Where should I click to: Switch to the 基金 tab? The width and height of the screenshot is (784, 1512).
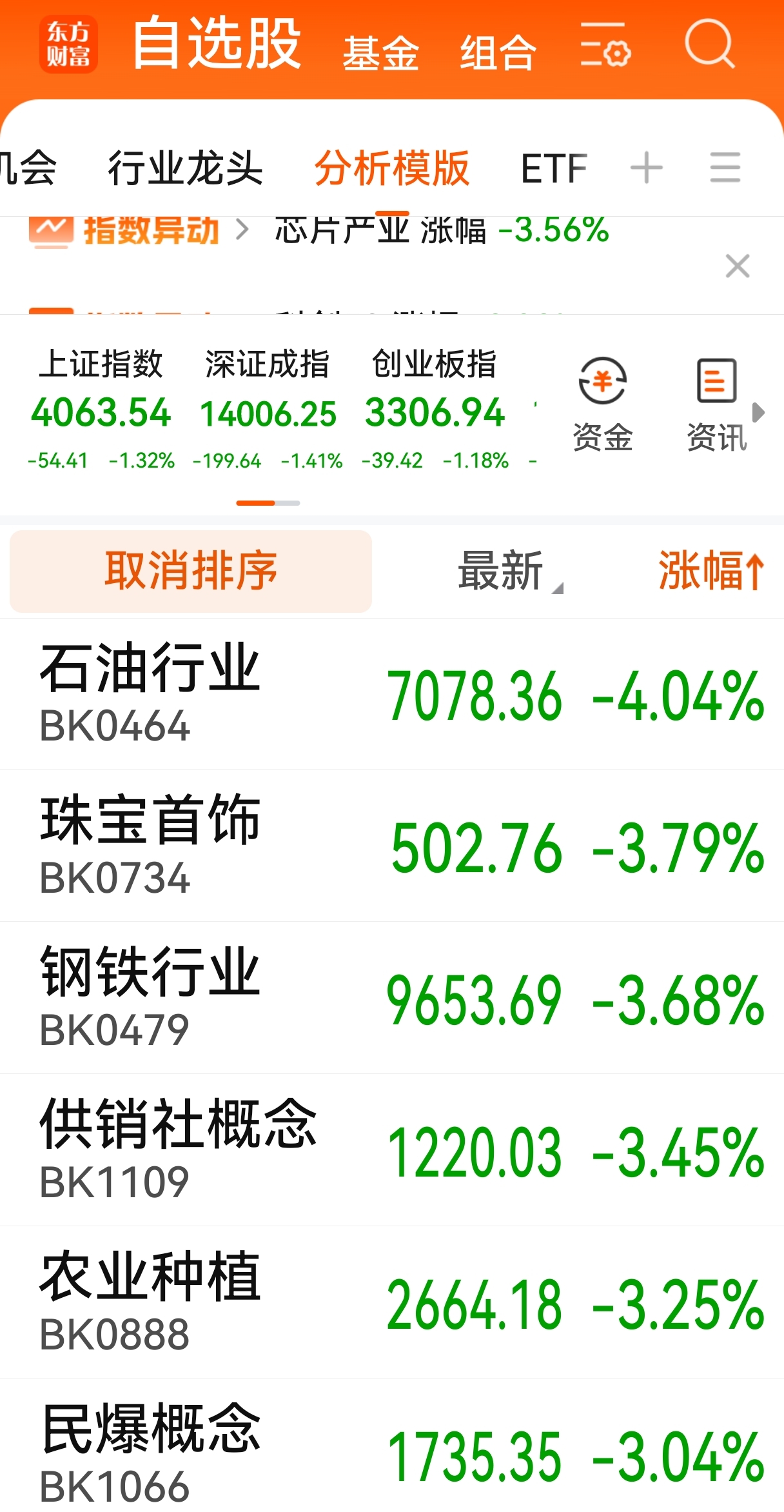click(x=380, y=52)
